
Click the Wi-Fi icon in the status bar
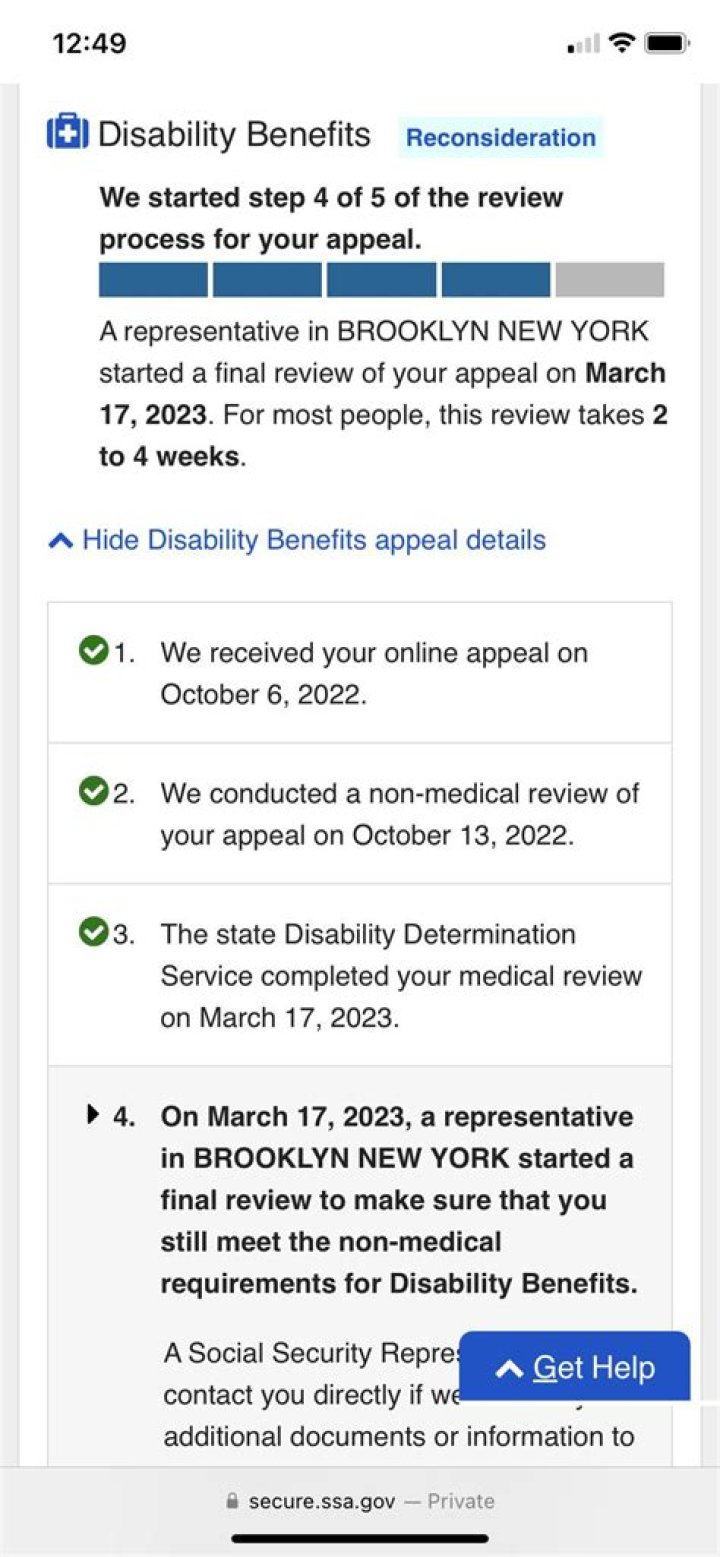point(622,42)
